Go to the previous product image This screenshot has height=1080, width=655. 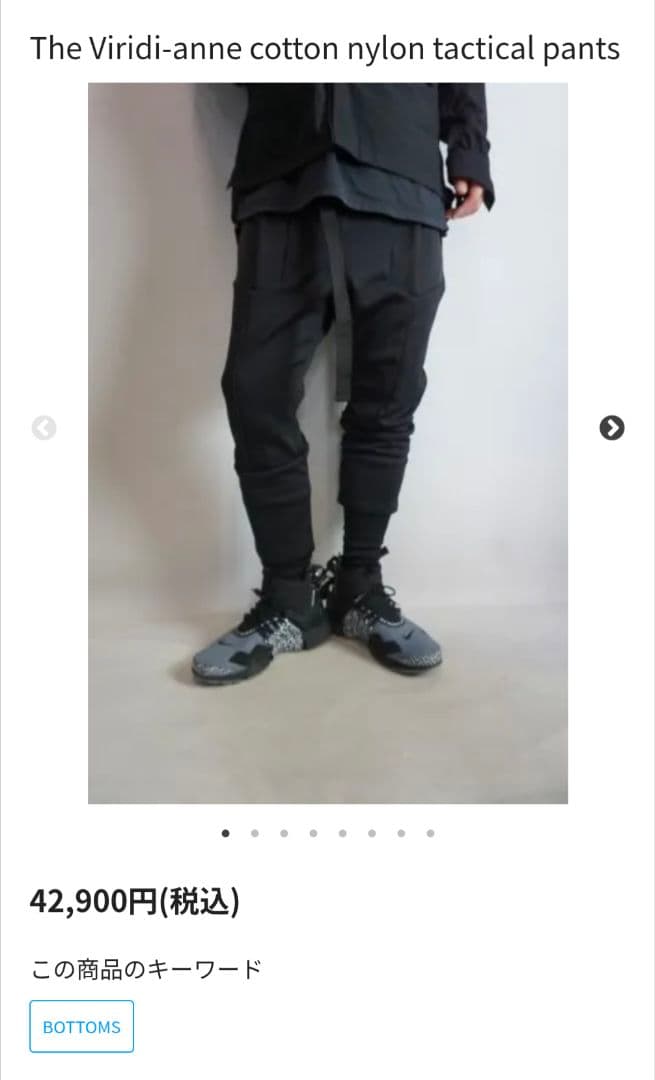(x=44, y=428)
